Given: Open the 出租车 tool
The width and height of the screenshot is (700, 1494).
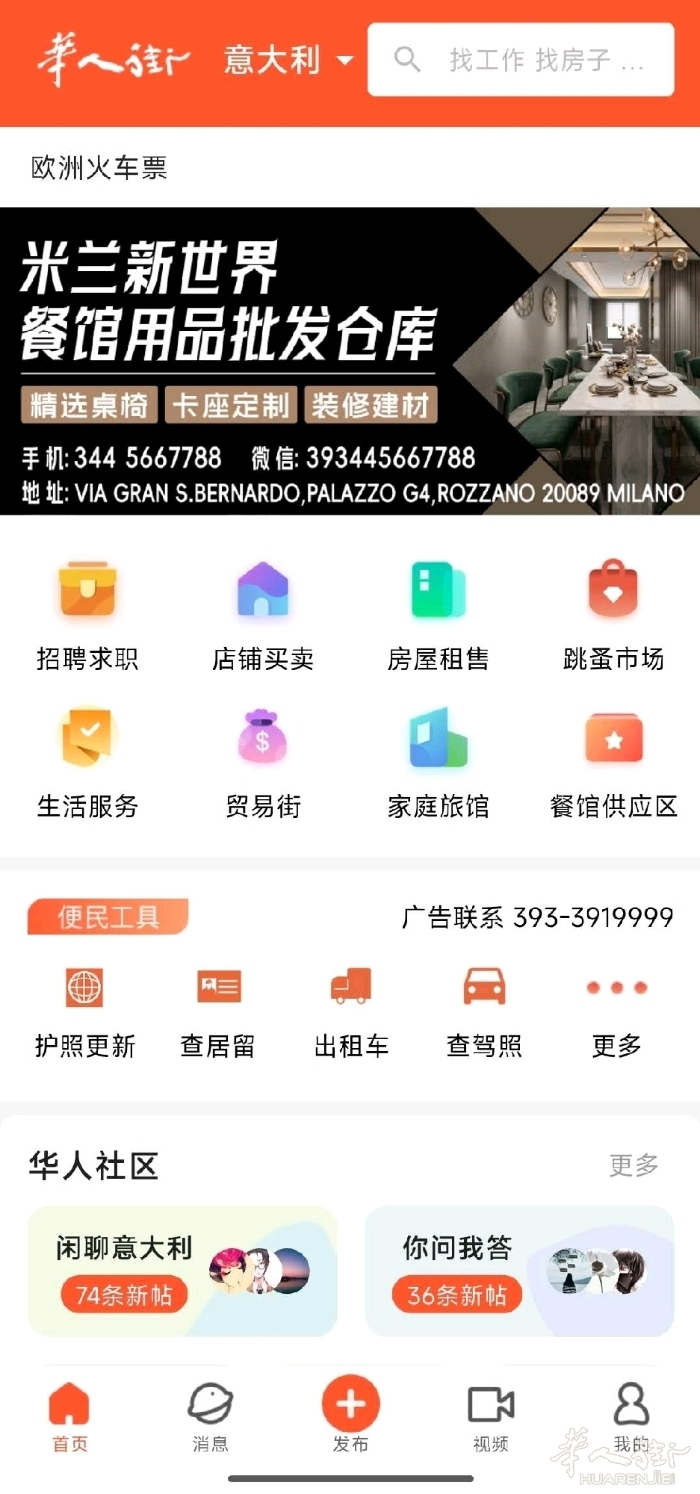Looking at the screenshot, I should [x=351, y=1012].
